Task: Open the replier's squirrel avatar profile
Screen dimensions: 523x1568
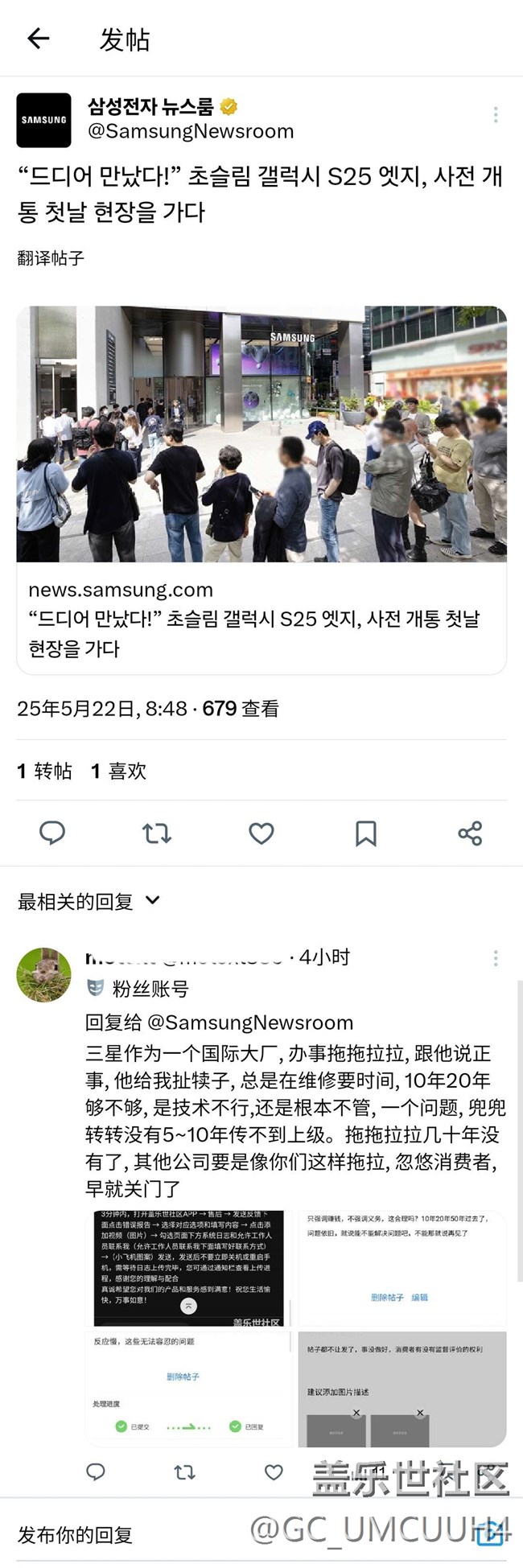Action: click(43, 974)
